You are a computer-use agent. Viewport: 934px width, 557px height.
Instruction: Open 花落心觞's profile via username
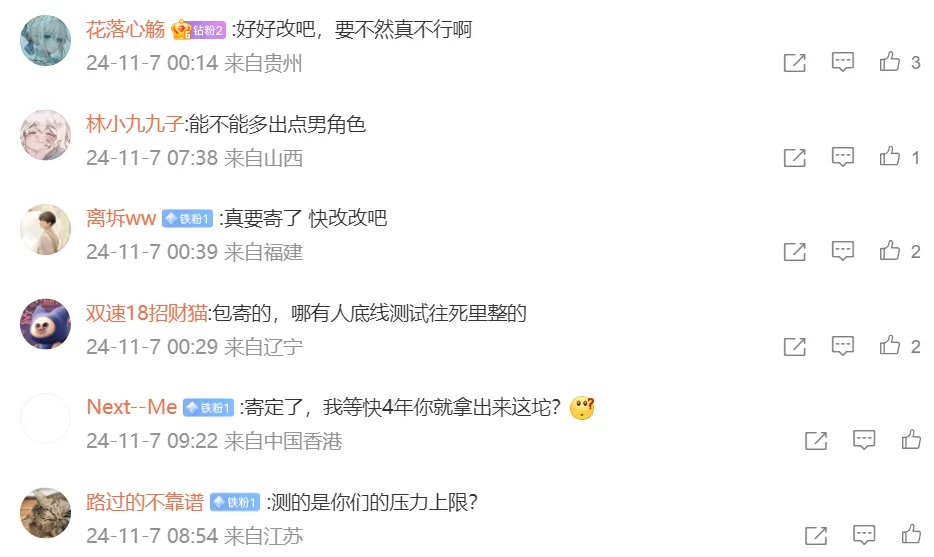point(125,30)
